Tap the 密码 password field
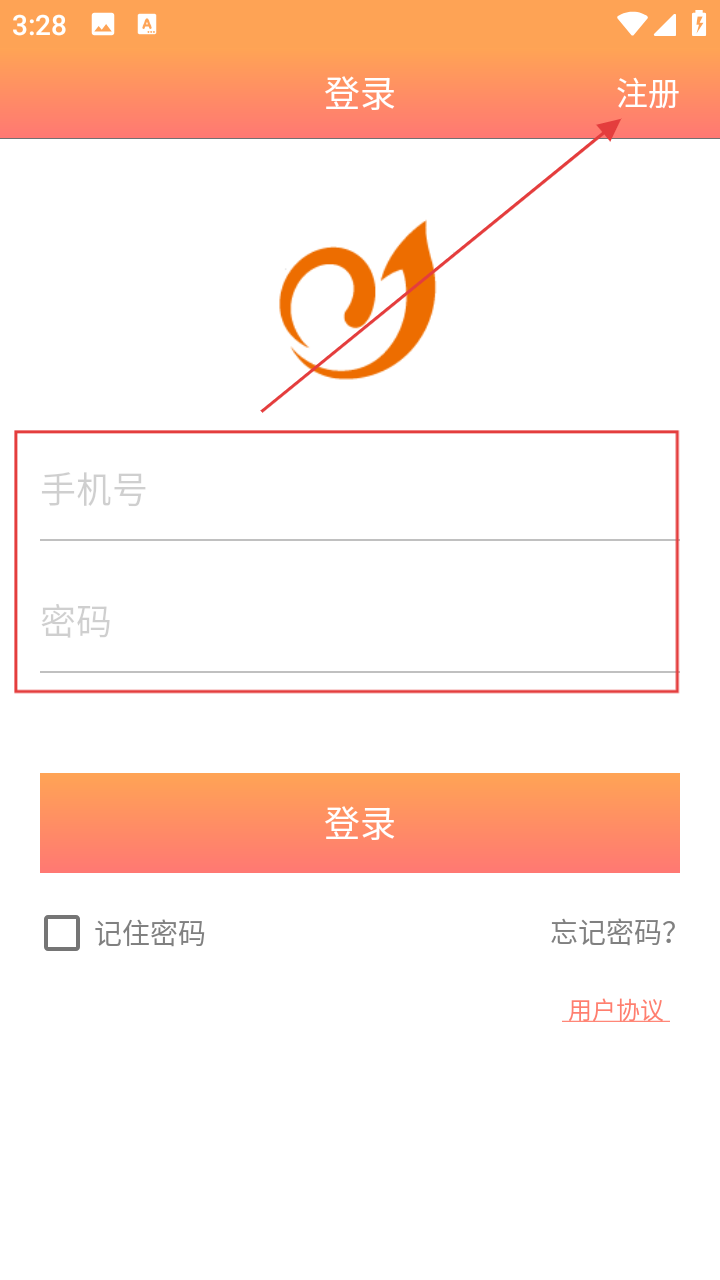 pos(358,622)
